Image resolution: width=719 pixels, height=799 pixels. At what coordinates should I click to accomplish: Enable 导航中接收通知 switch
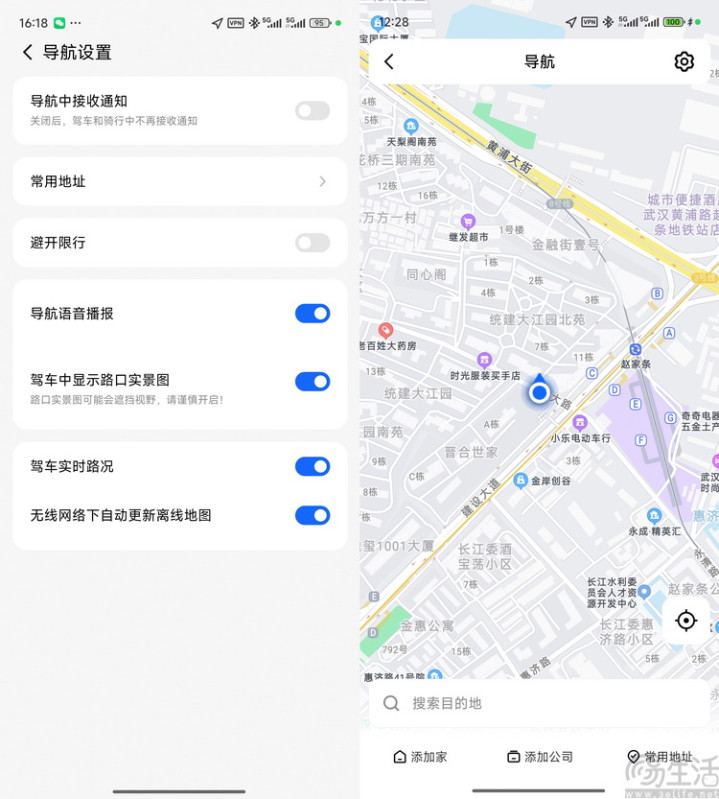pyautogui.click(x=312, y=110)
